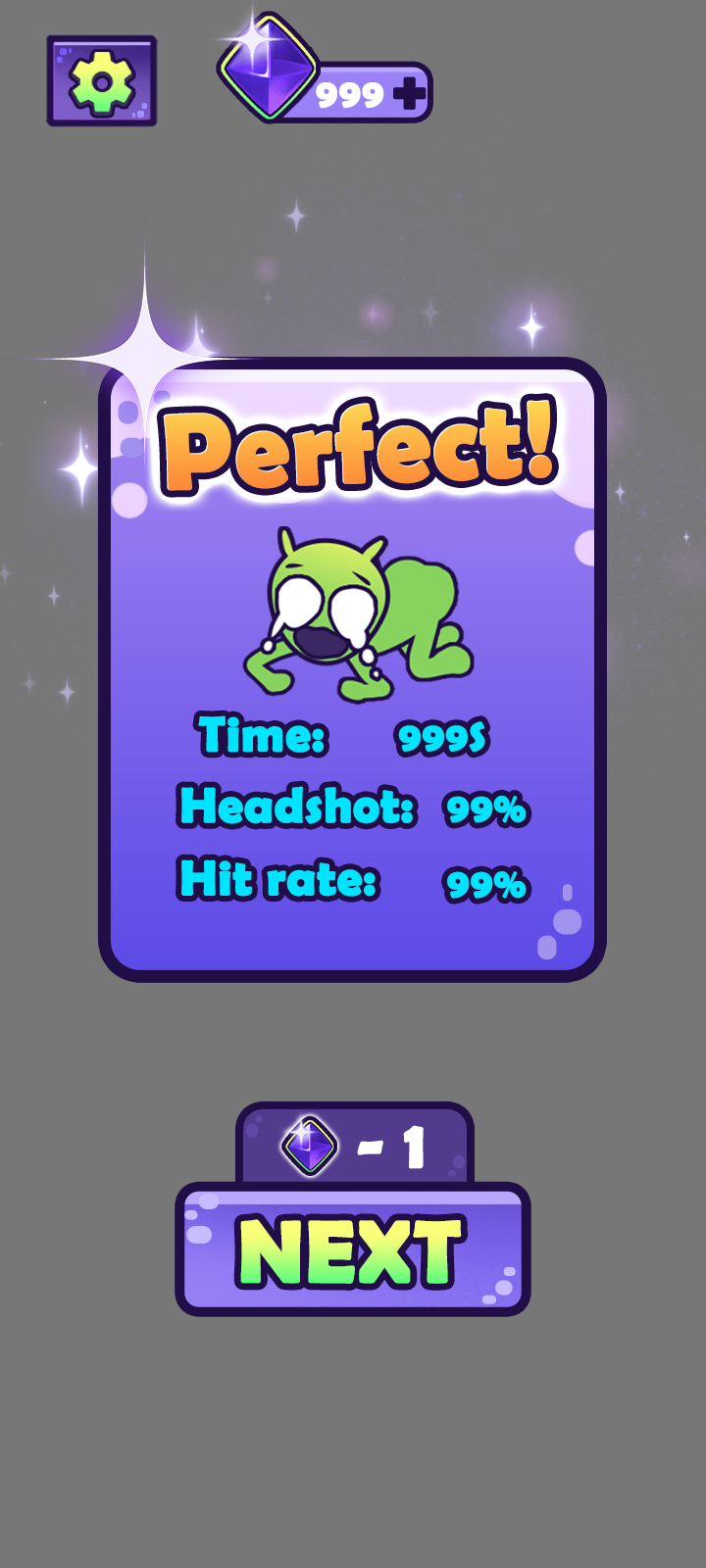The width and height of the screenshot is (706, 1568).
Task: Tap NEXT to continue
Action: point(352,1251)
